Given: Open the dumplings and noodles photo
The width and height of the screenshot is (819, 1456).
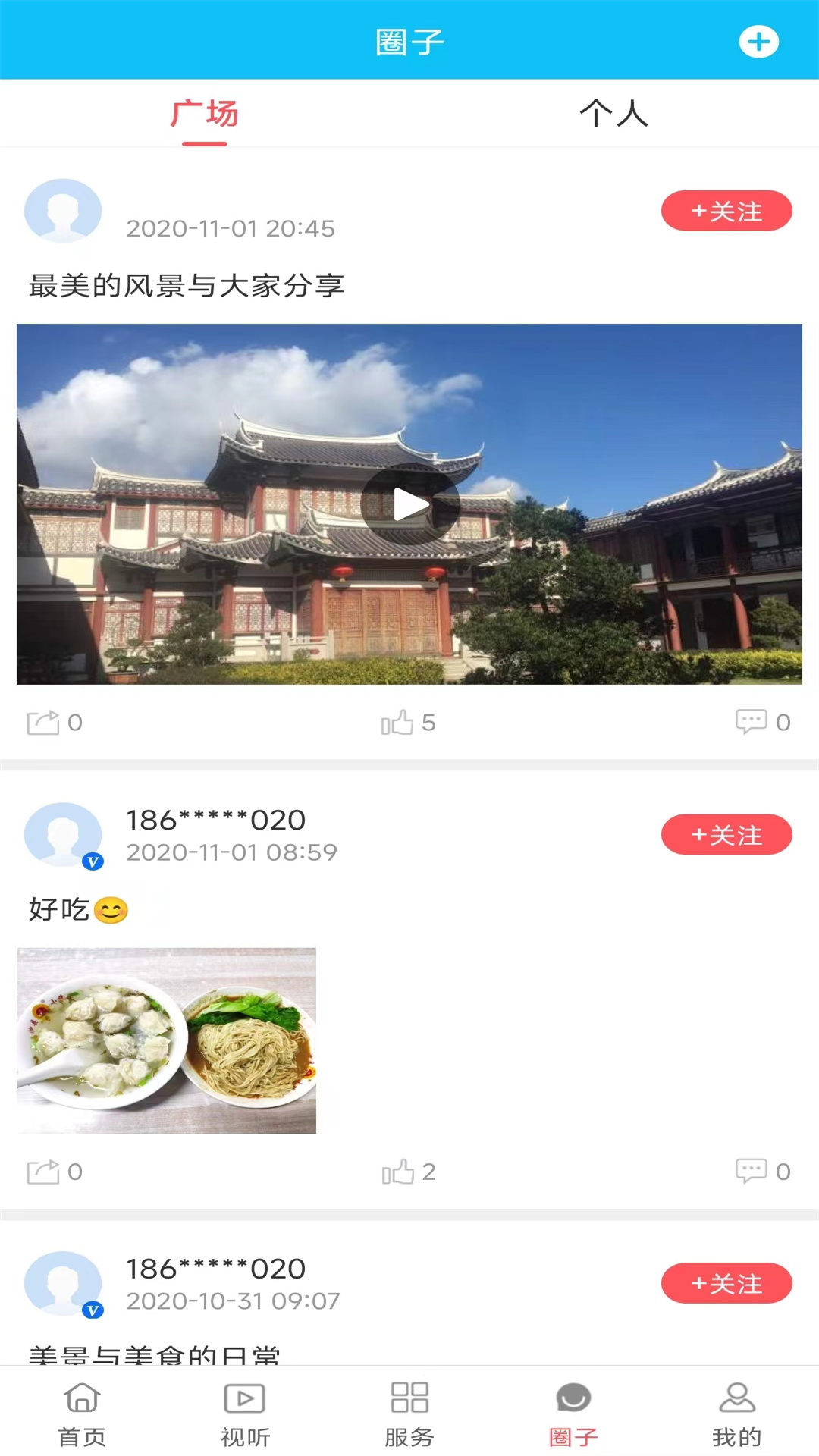Looking at the screenshot, I should [166, 1040].
